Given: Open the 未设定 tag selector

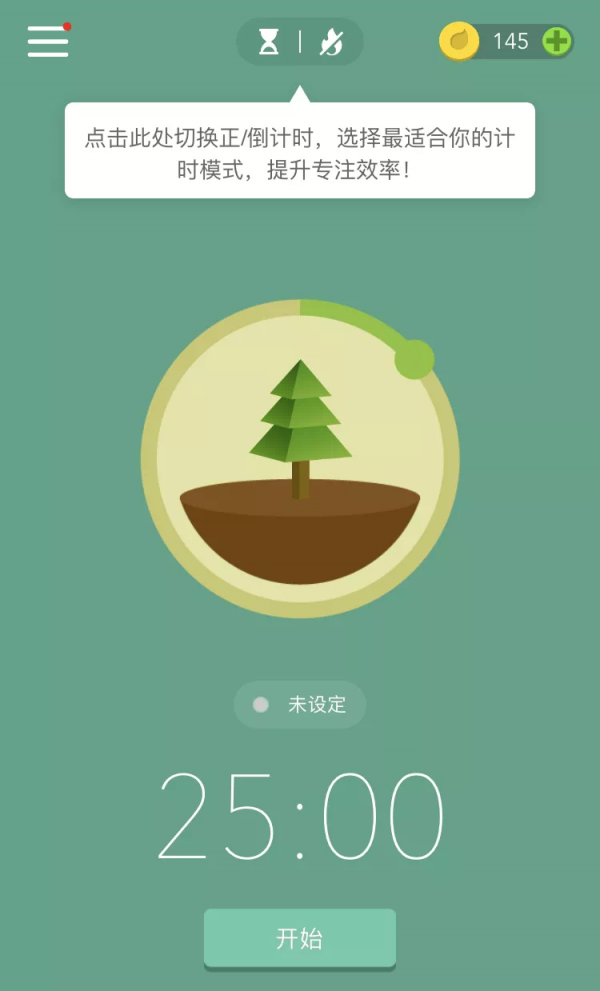Looking at the screenshot, I should click(300, 704).
